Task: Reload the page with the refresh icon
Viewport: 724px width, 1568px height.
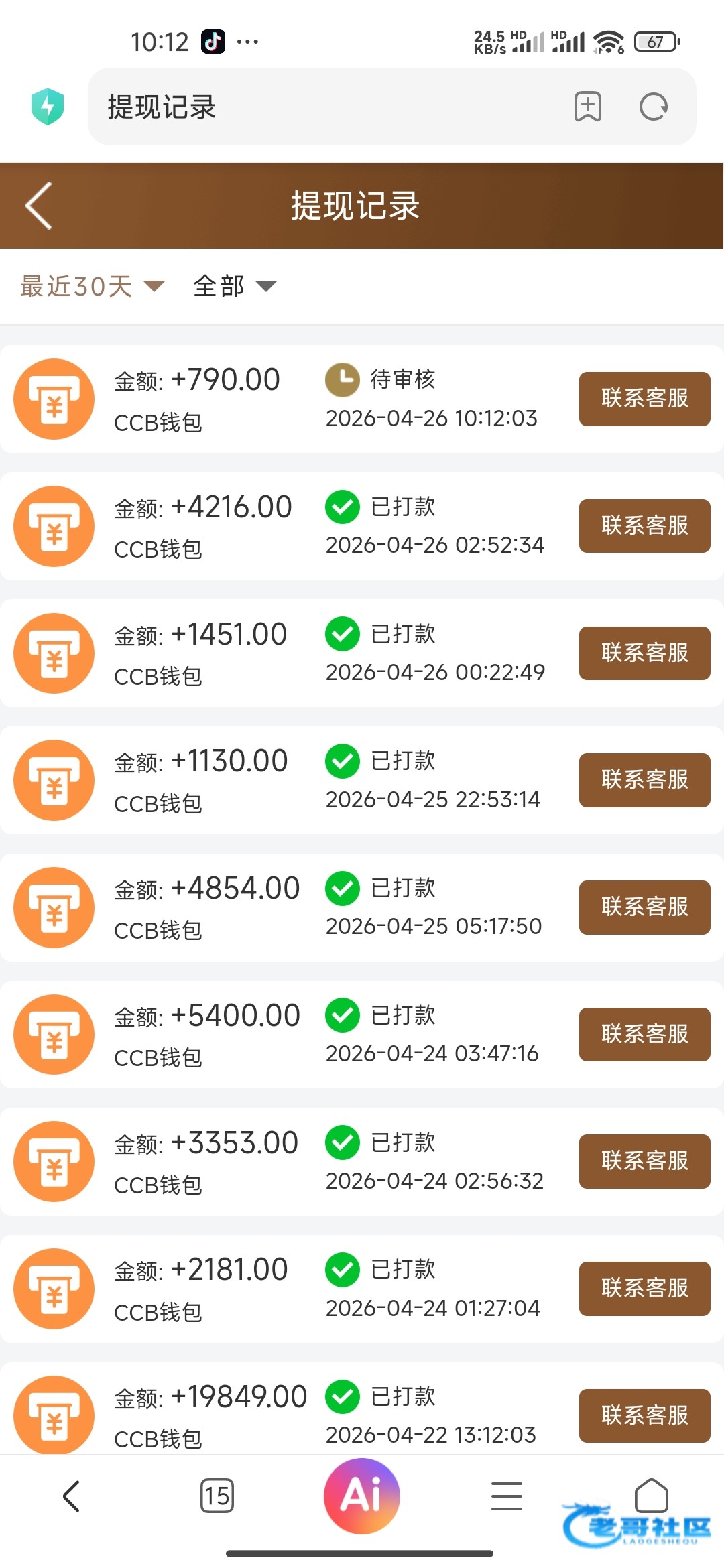Action: point(653,107)
